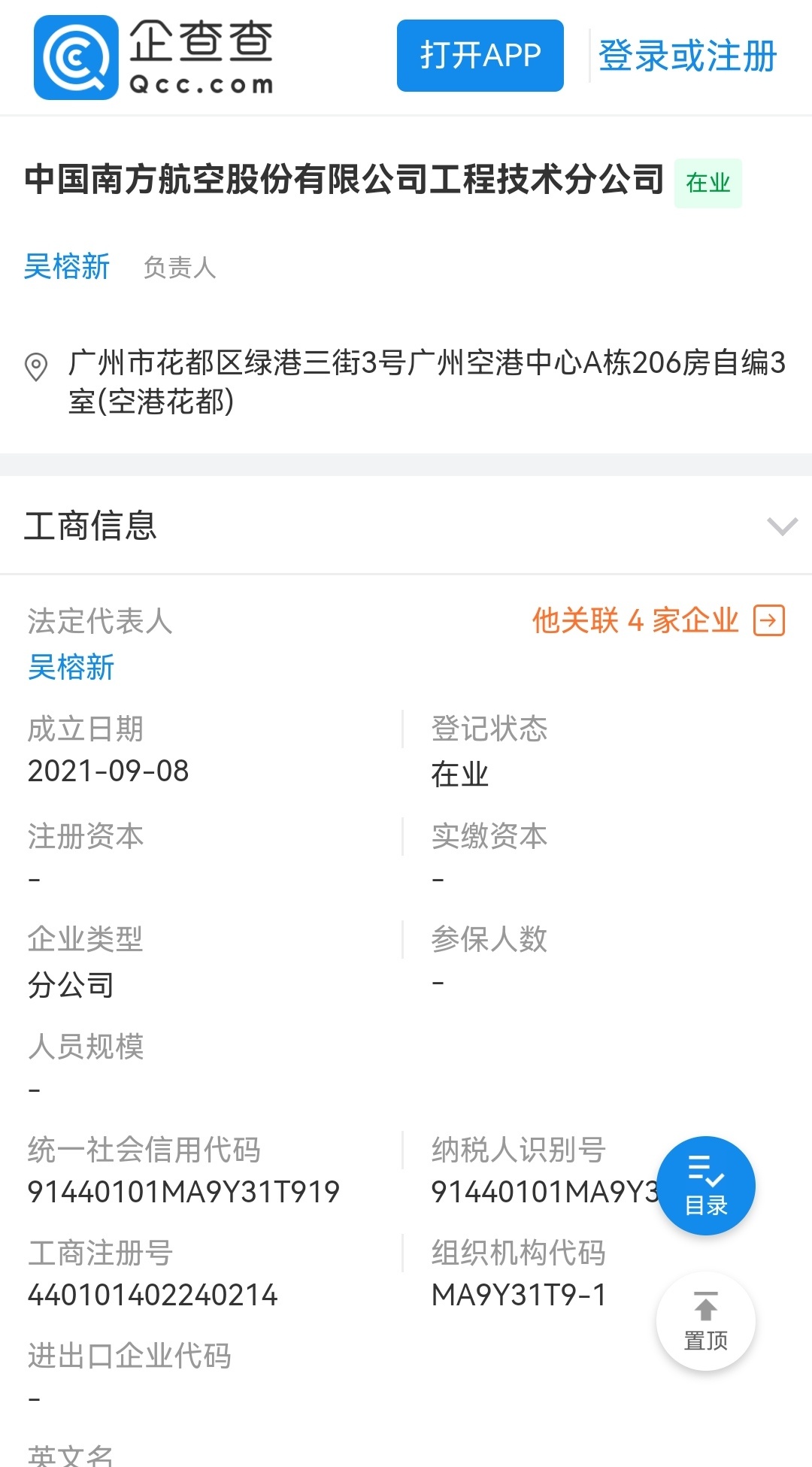Open the 目录 floating button

(x=705, y=1185)
